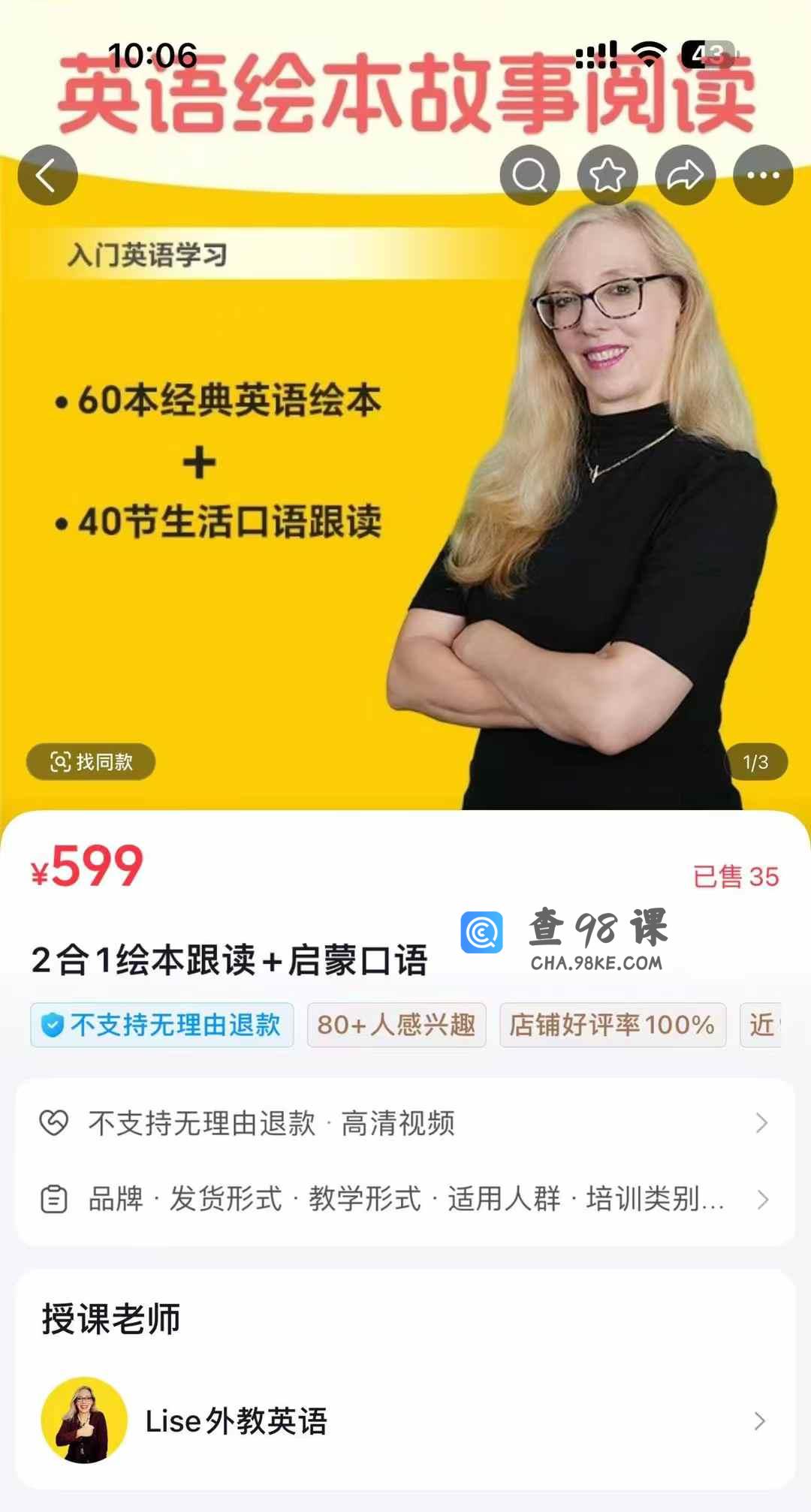Open the three-dot overflow menu
The width and height of the screenshot is (811, 1512).
point(763,175)
